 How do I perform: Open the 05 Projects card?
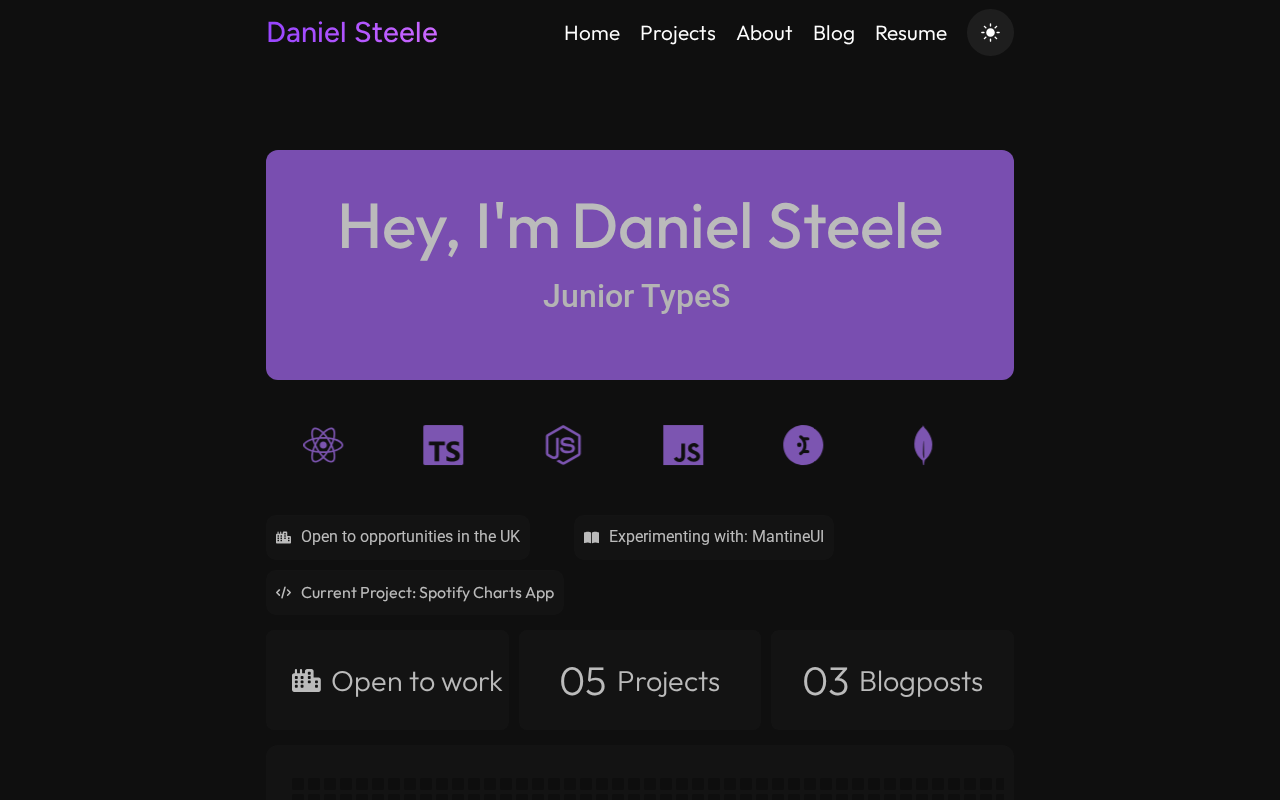(640, 680)
